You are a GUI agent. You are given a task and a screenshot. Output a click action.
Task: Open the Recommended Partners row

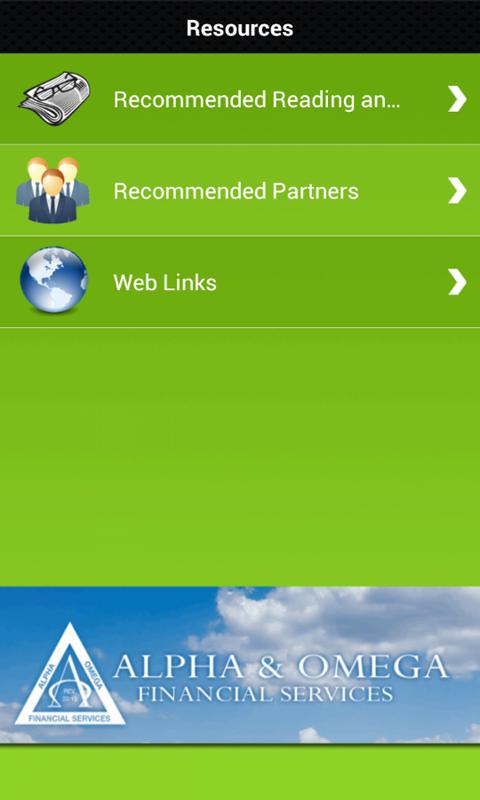click(x=240, y=190)
